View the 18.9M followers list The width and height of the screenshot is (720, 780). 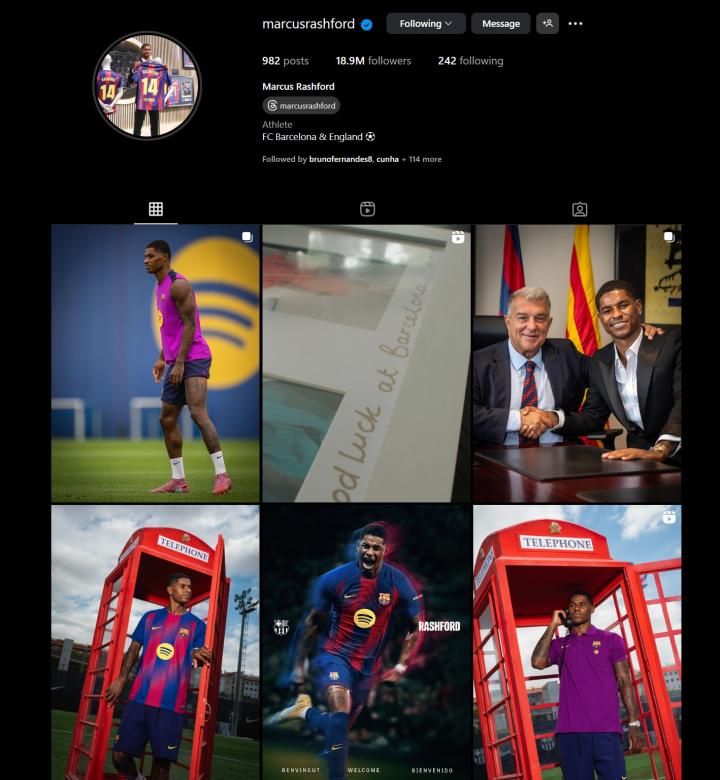373,61
